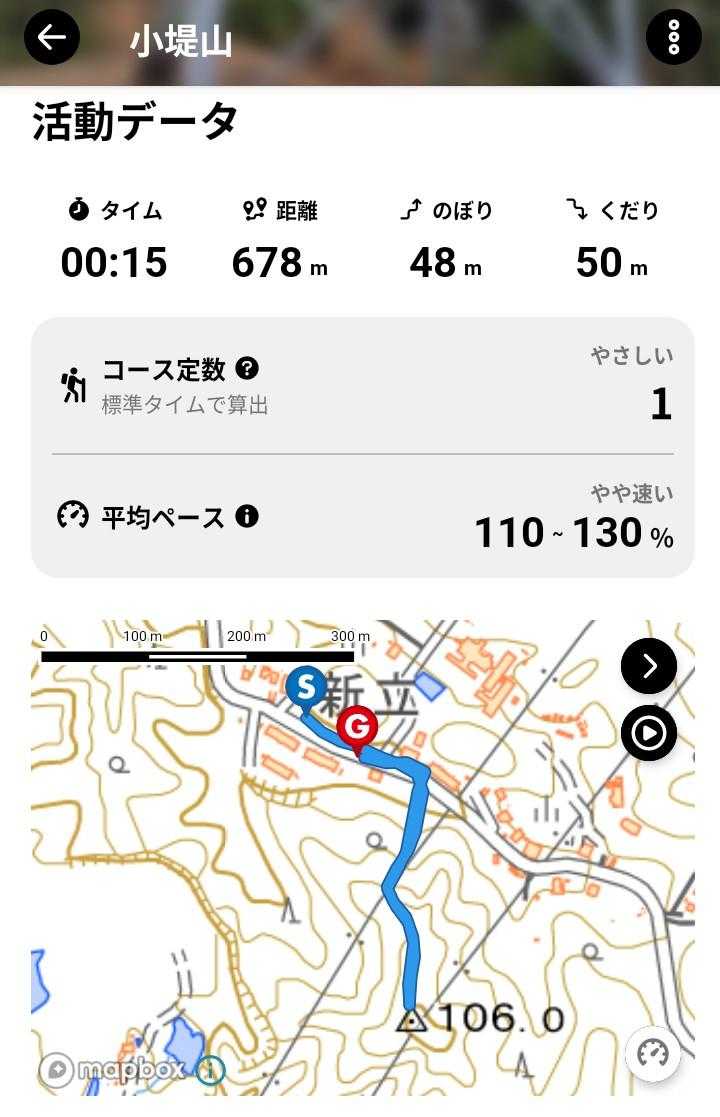Open the three-dot overflow menu
Image resolution: width=720 pixels, height=1117 pixels.
pos(674,38)
